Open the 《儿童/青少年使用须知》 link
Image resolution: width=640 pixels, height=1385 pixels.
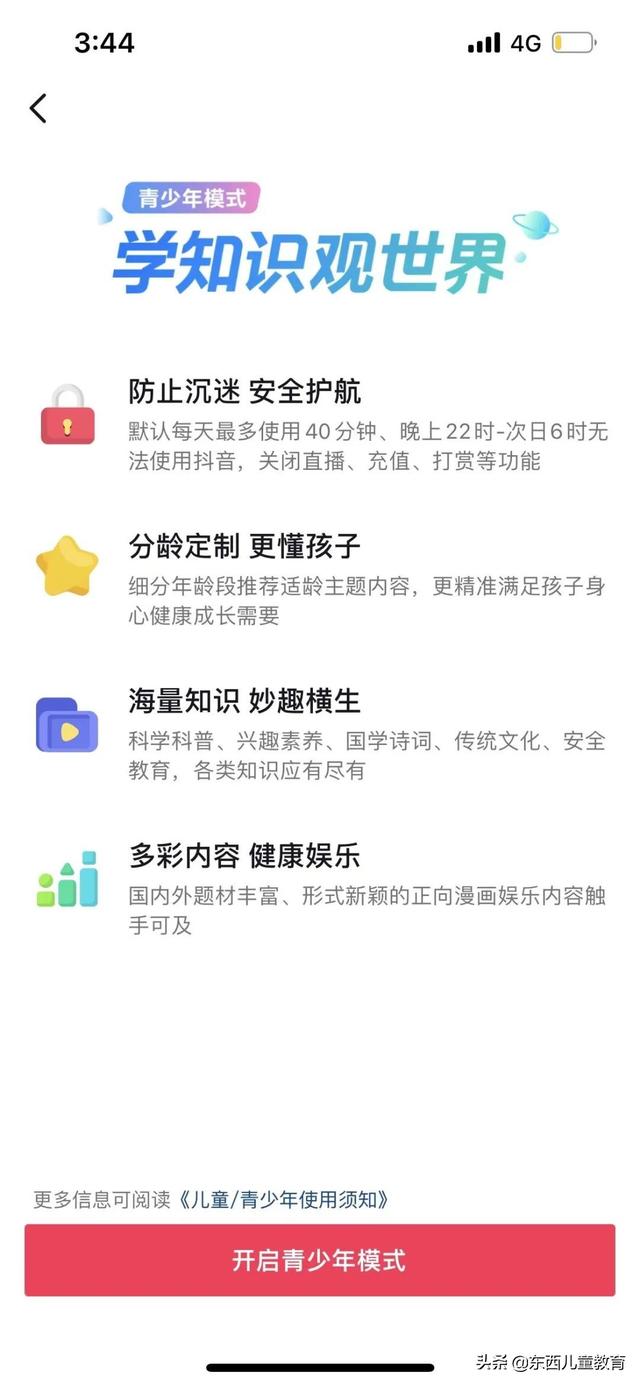pyautogui.click(x=284, y=1199)
